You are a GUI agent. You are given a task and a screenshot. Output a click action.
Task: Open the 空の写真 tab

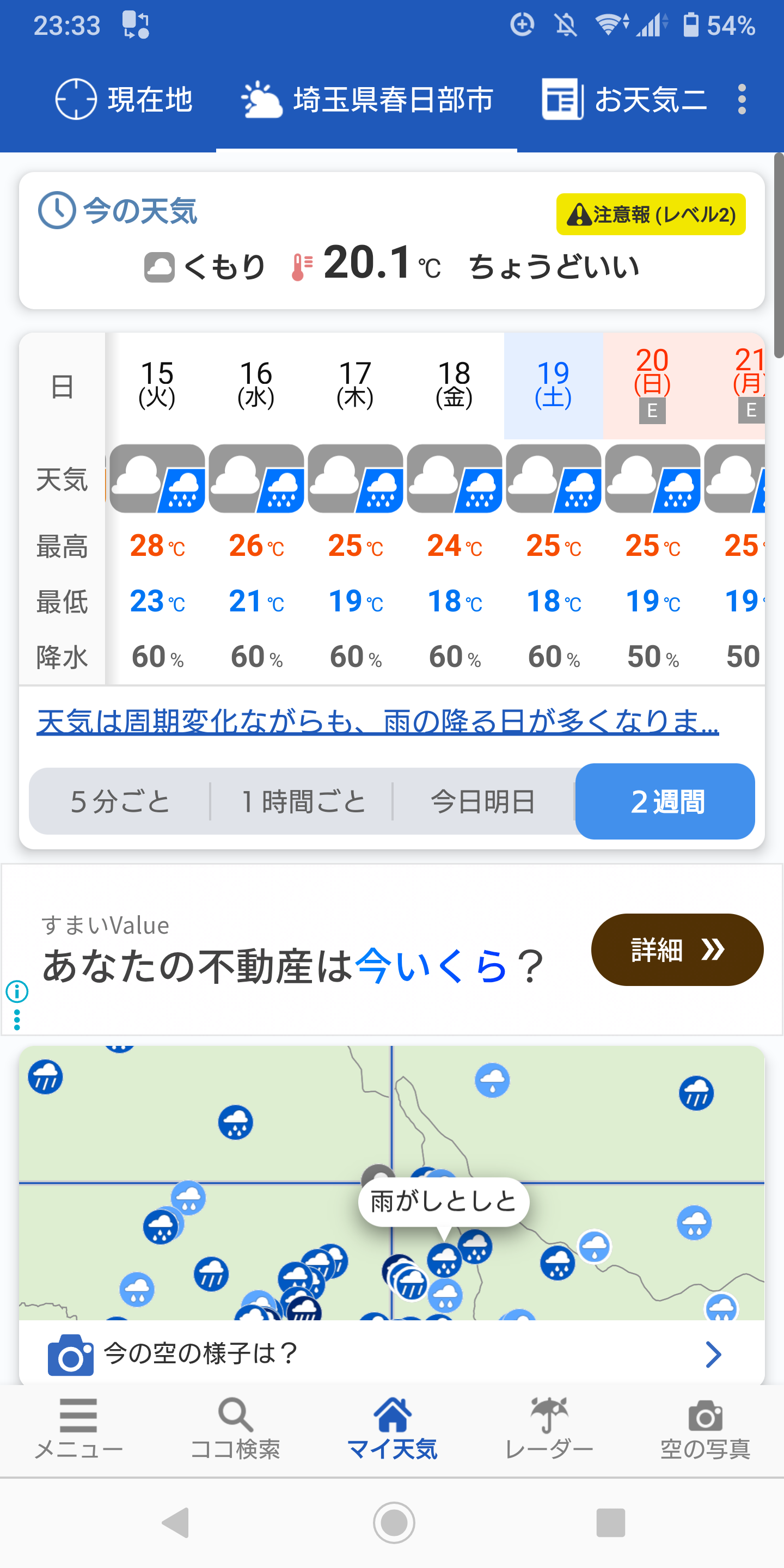pyautogui.click(x=706, y=1429)
